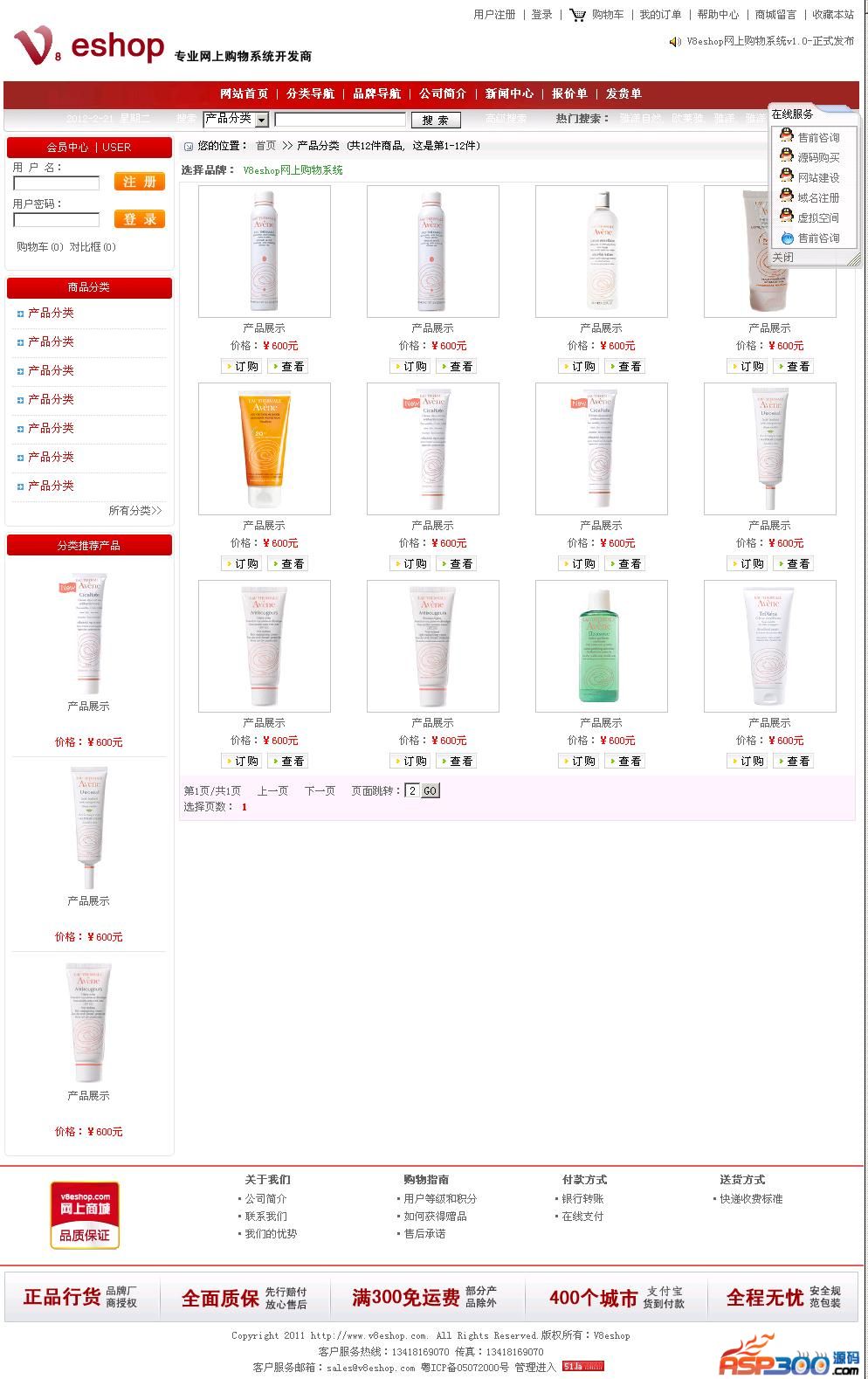Open the 购物车 link at top
868x1379 pixels.
[x=607, y=15]
